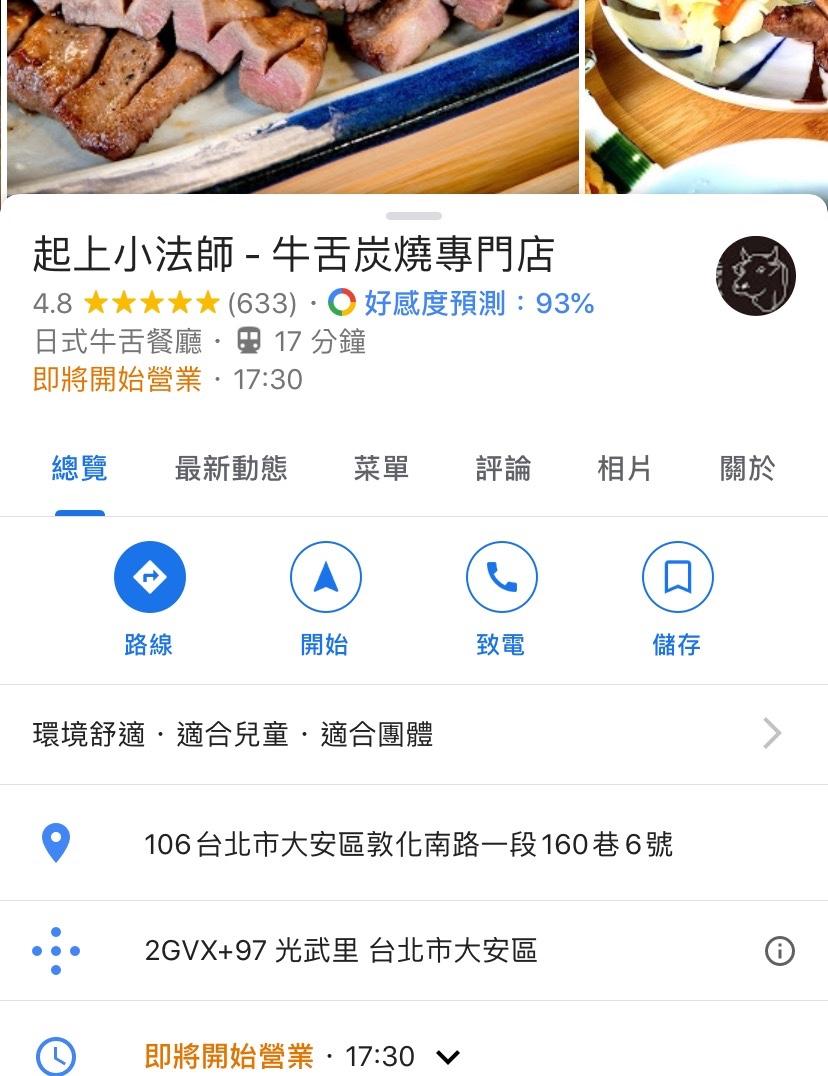Tap the 2GVX+97 plus code row
Viewport: 828px width, 1076px height.
(x=341, y=950)
